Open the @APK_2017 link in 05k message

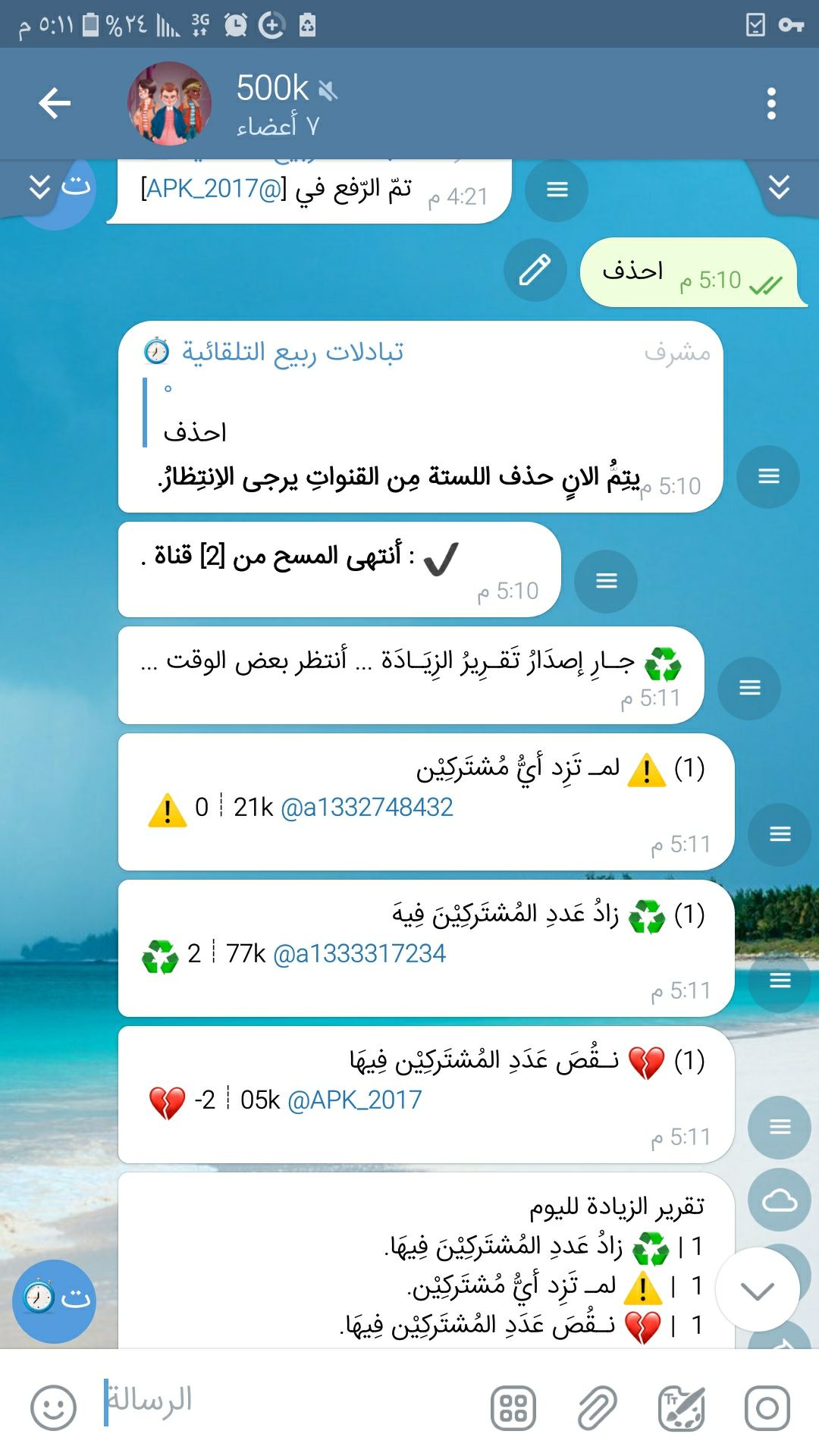point(354,1100)
